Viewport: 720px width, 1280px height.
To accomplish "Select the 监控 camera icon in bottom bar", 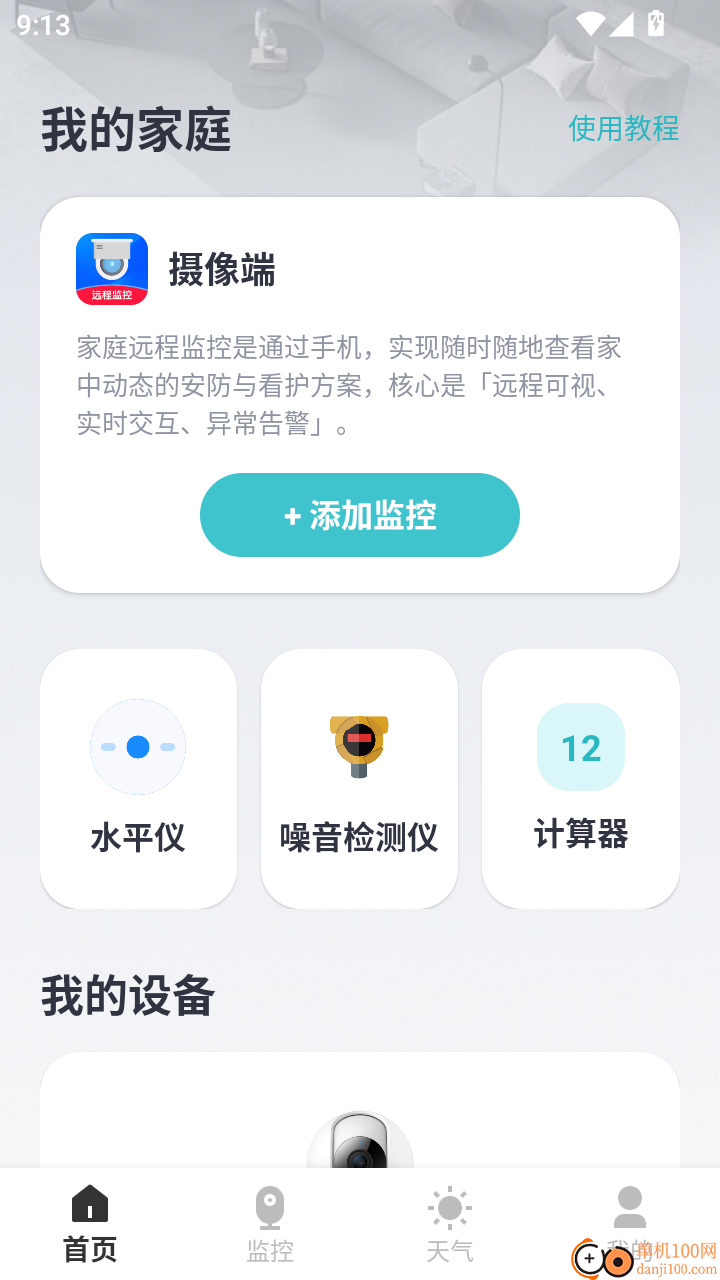I will (270, 1207).
